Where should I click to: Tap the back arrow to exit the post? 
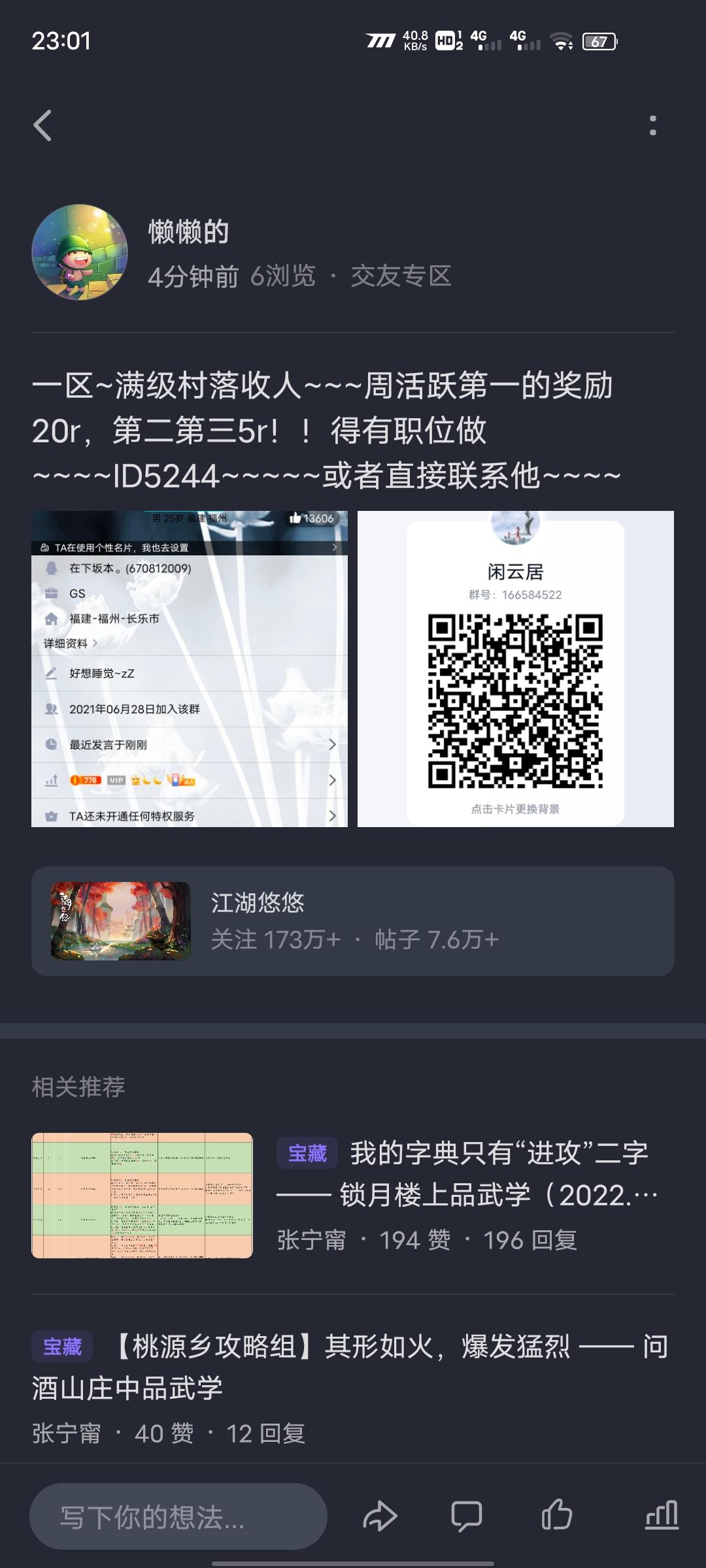click(x=43, y=124)
